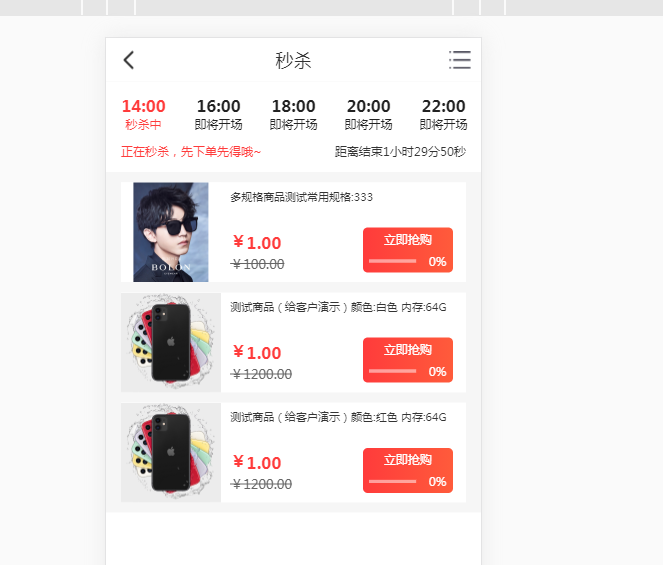
Task: Switch to the 20:00 time slot
Action: pos(368,114)
